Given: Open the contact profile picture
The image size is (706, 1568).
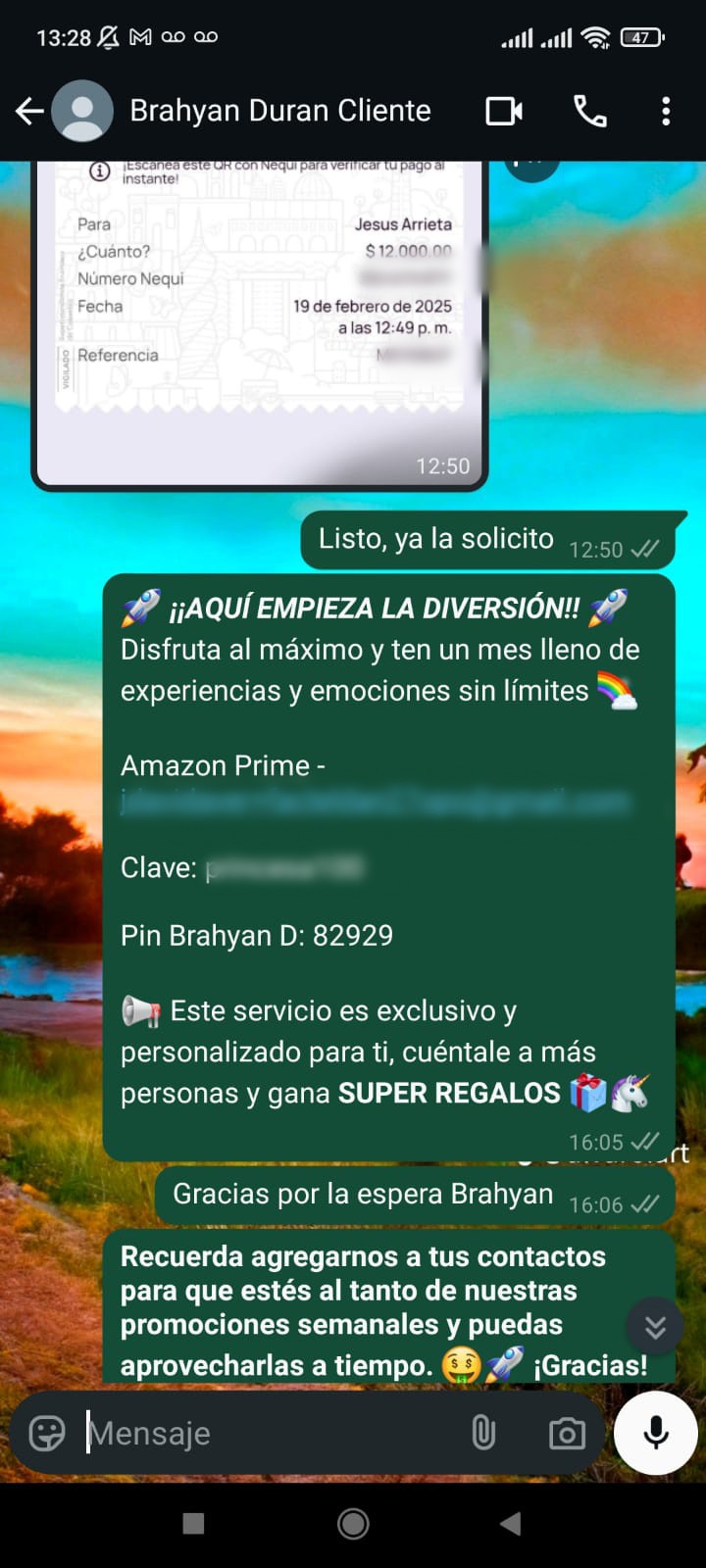Looking at the screenshot, I should coord(80,111).
